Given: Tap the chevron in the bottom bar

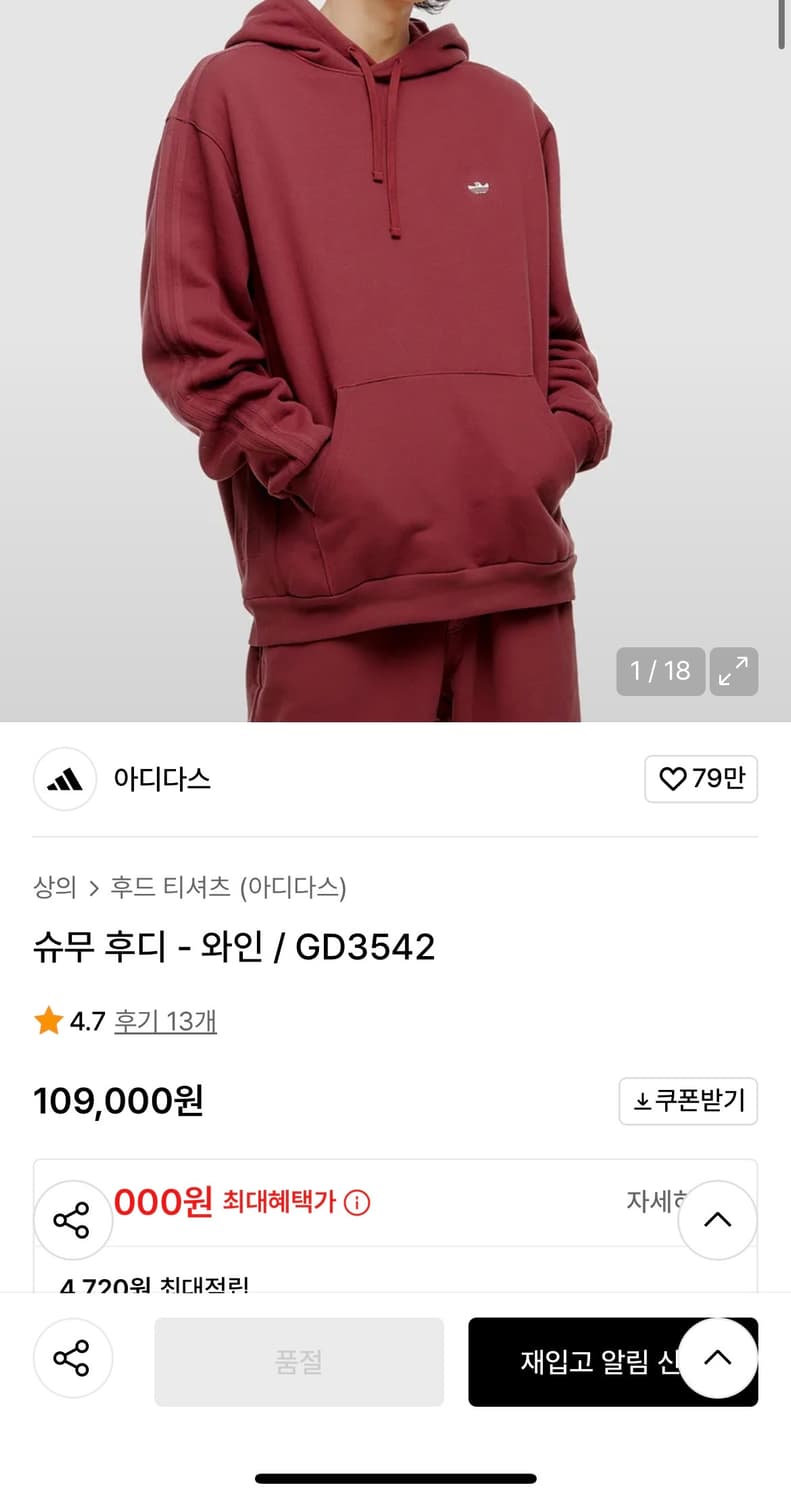Looking at the screenshot, I should (x=717, y=1358).
